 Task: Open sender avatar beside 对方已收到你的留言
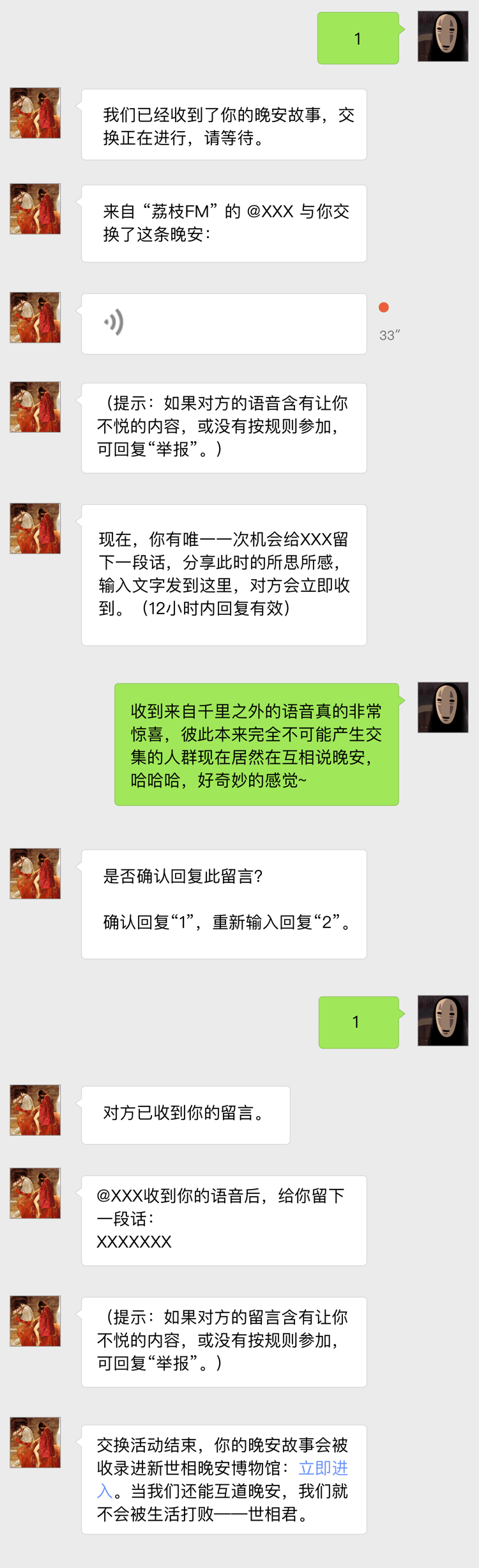click(35, 1110)
